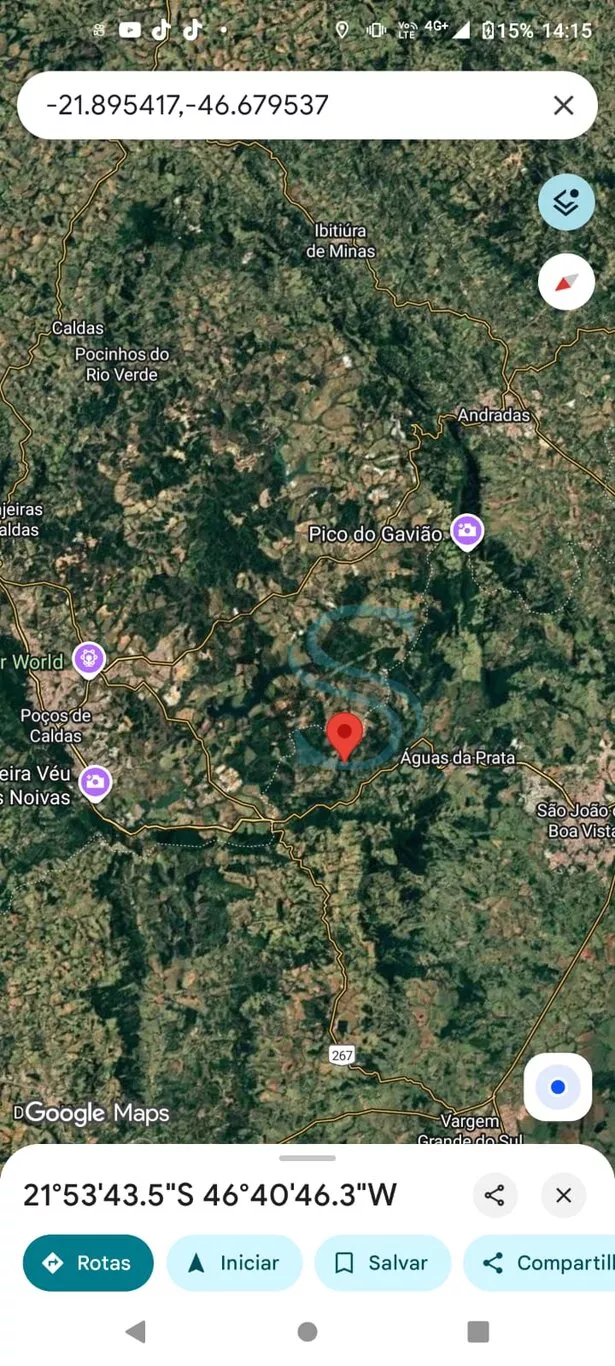Center map on my current location
This screenshot has width=615, height=1366.
pos(558,1087)
